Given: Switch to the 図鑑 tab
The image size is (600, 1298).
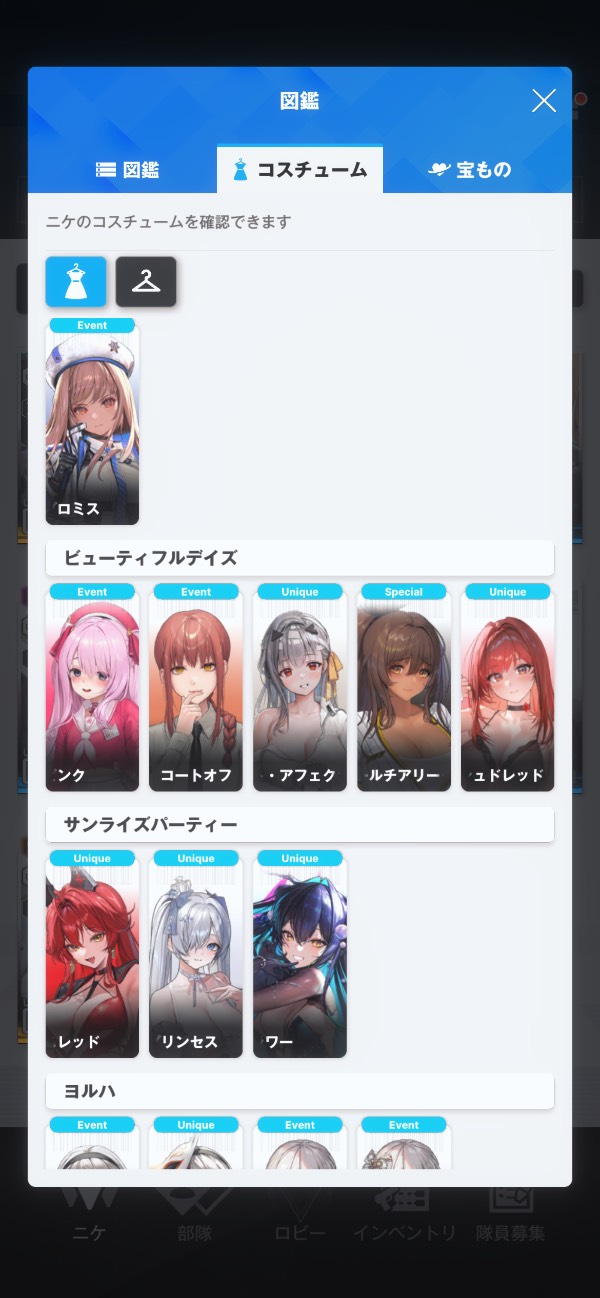Looking at the screenshot, I should [x=127, y=169].
